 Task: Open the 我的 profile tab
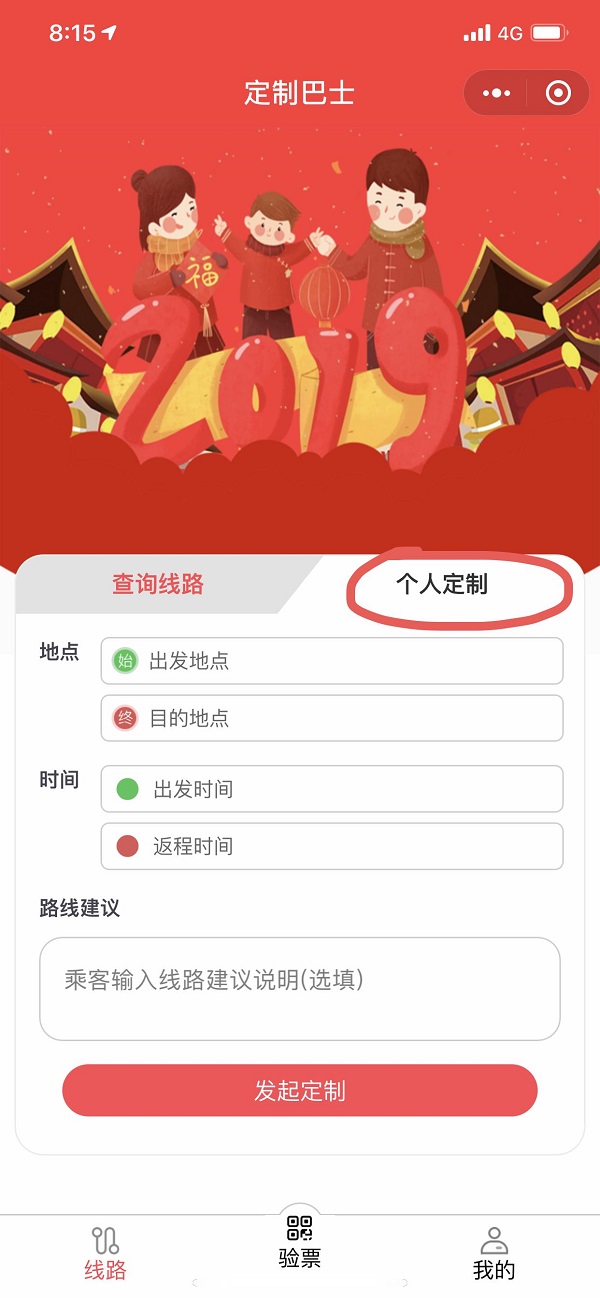click(x=493, y=1254)
